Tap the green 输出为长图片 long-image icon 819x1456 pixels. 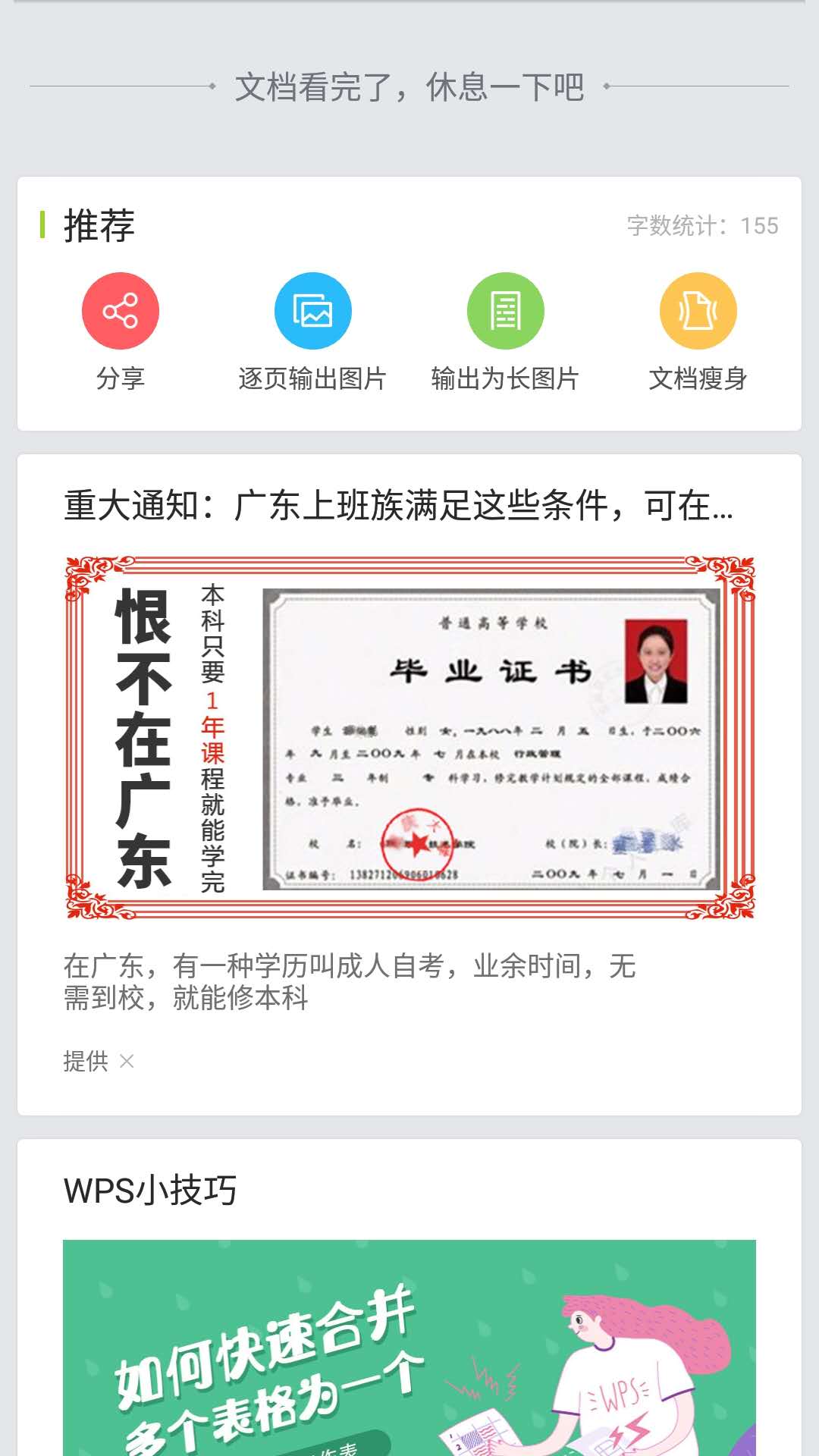click(x=504, y=311)
